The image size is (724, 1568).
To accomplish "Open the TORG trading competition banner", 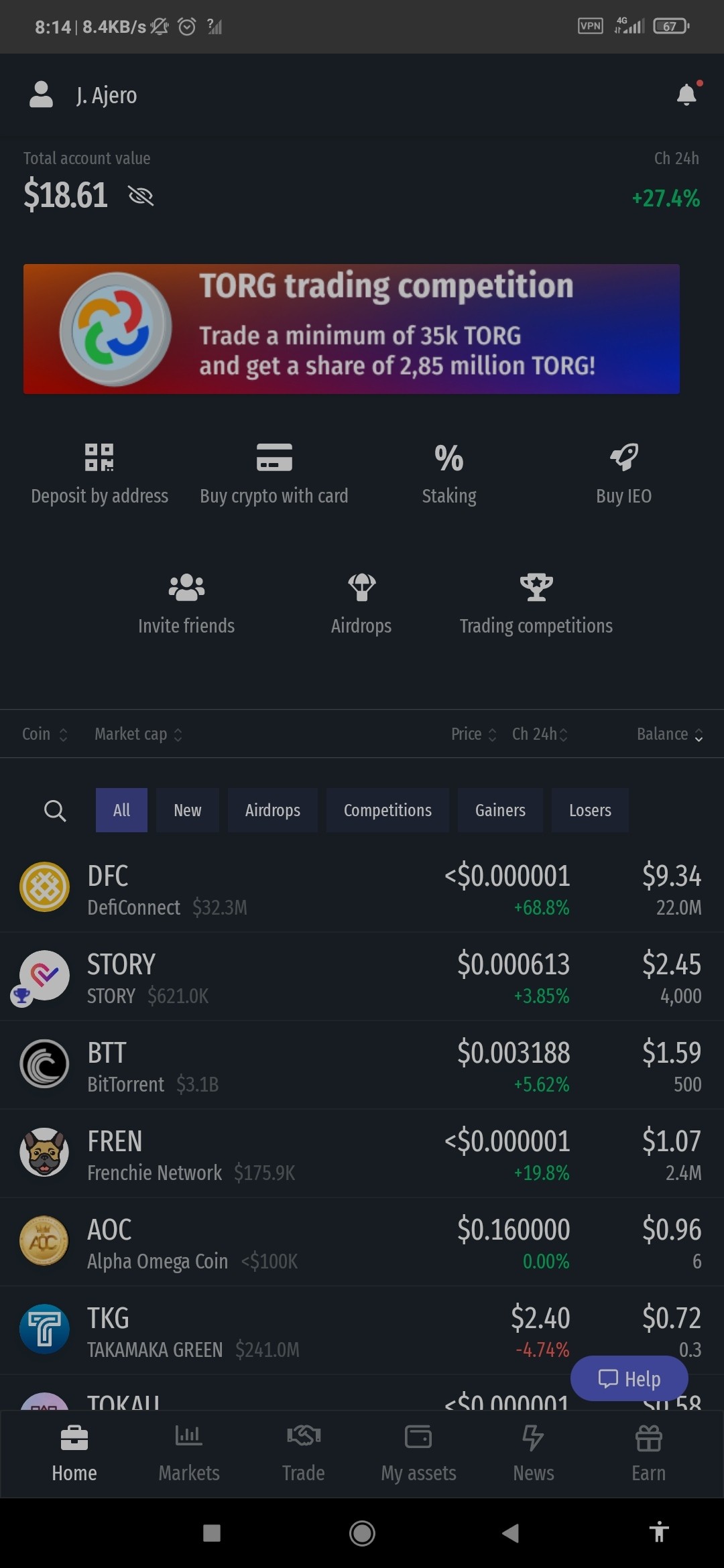I will [x=351, y=328].
